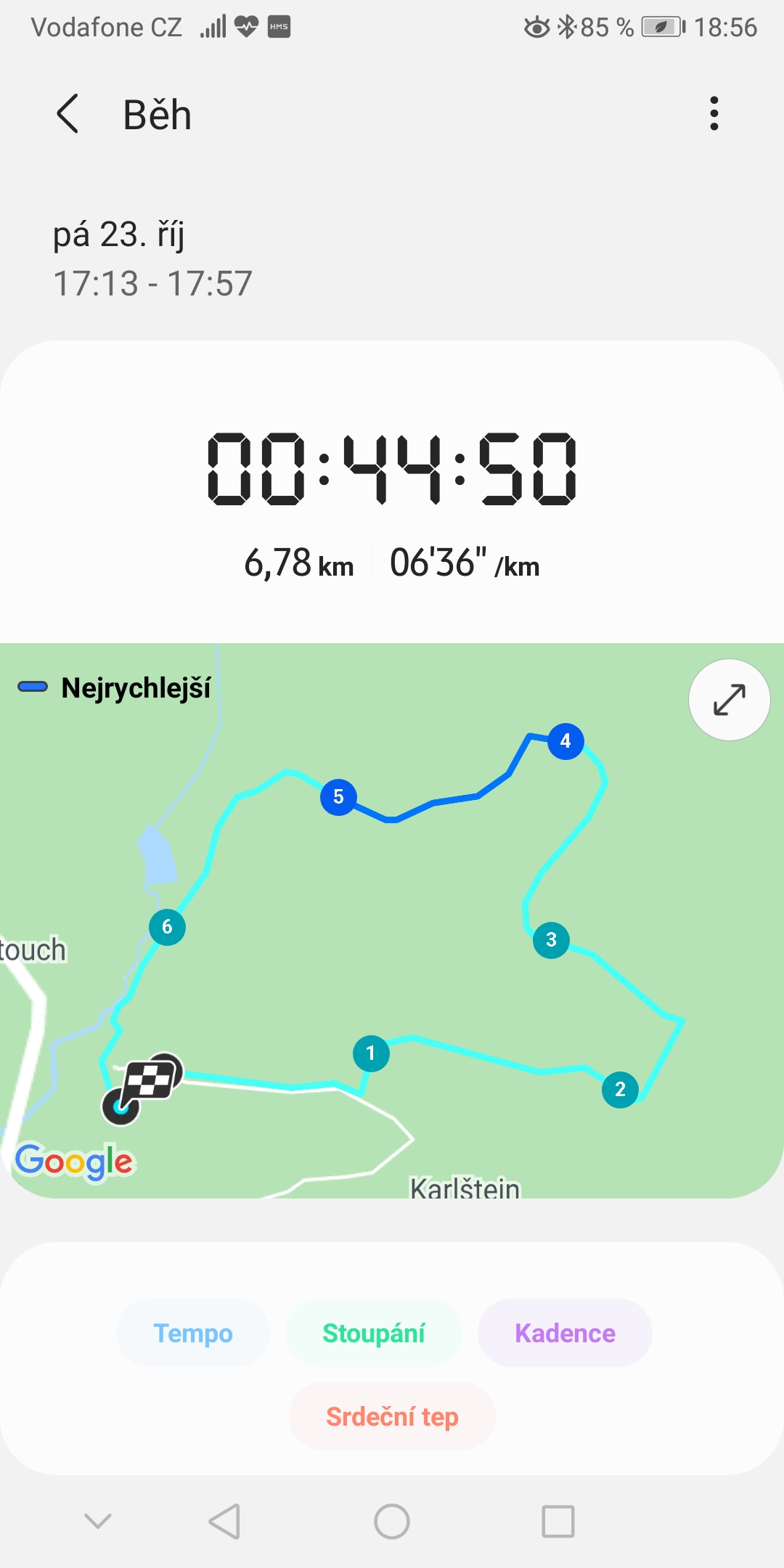Screen dimensions: 784x1568
Task: Open the three-dot overflow menu
Action: 714,114
